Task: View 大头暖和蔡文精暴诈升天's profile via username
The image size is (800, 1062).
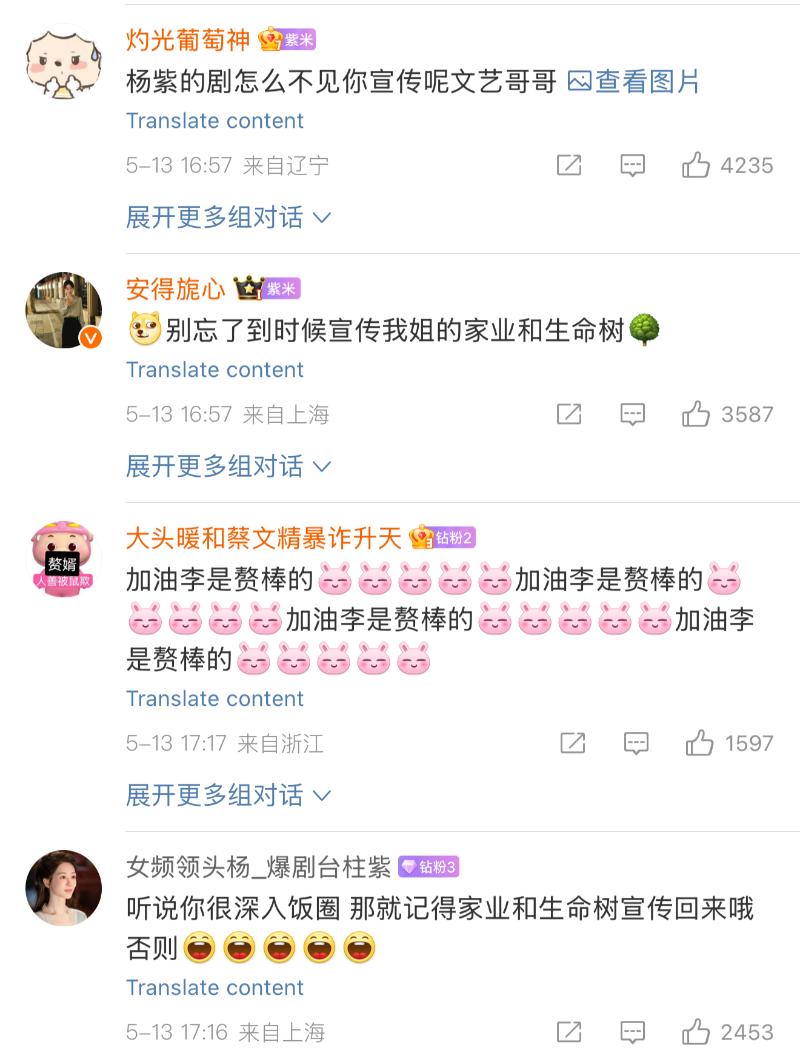Action: [264, 538]
